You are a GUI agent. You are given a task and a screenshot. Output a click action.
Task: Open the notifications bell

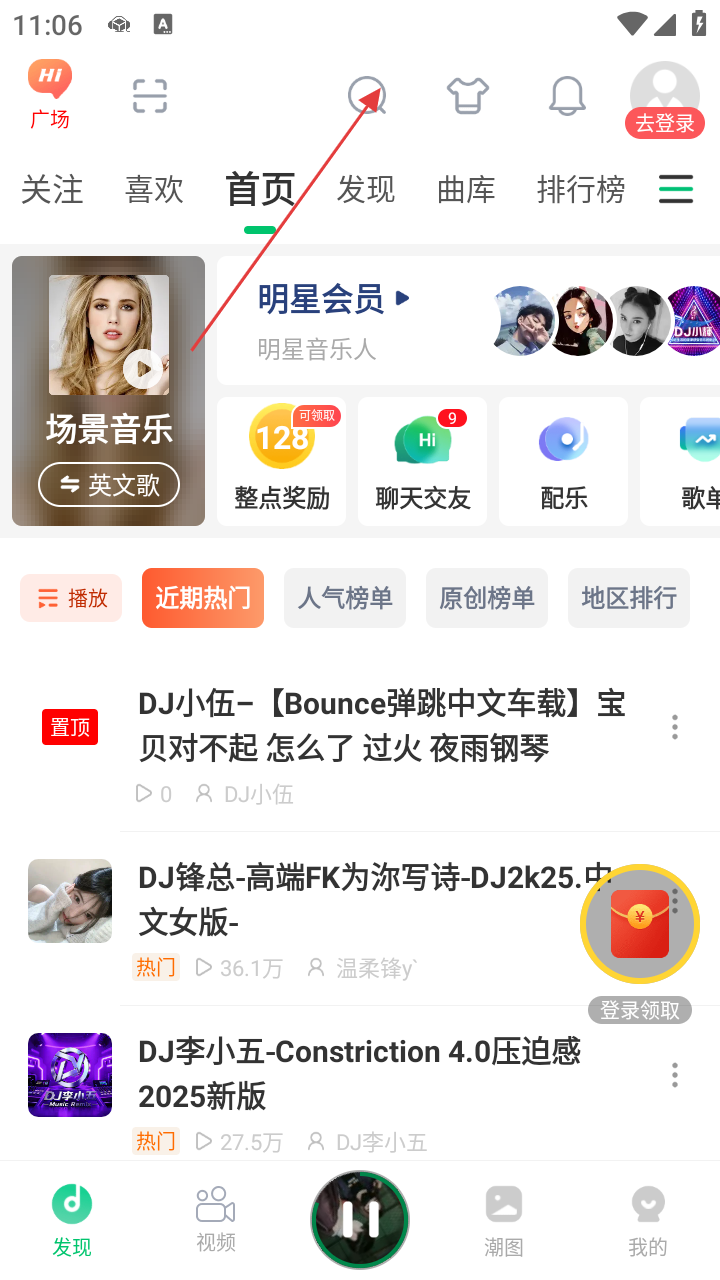click(x=567, y=96)
